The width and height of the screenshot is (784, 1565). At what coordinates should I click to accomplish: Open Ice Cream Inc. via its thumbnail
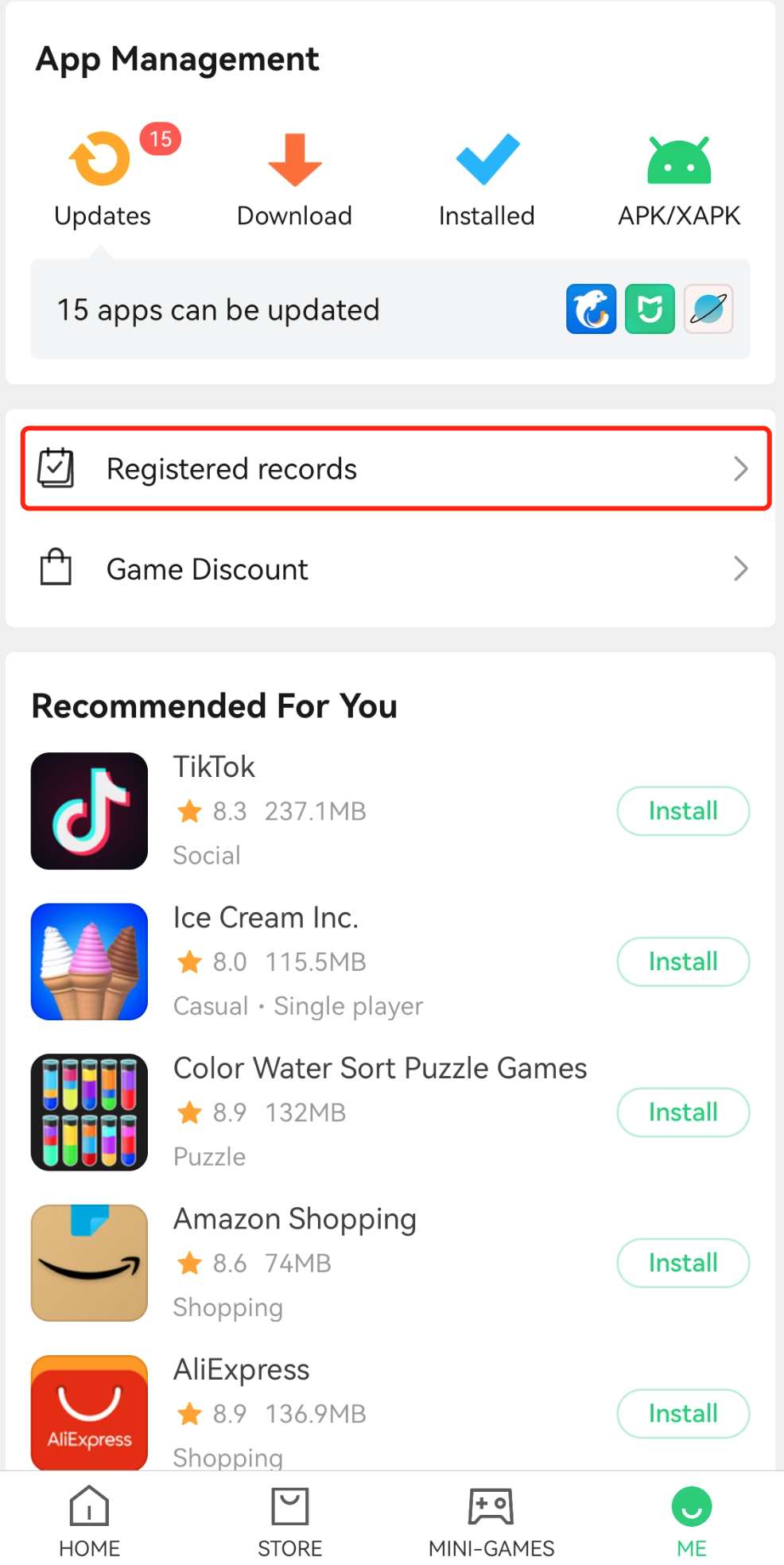(x=88, y=961)
